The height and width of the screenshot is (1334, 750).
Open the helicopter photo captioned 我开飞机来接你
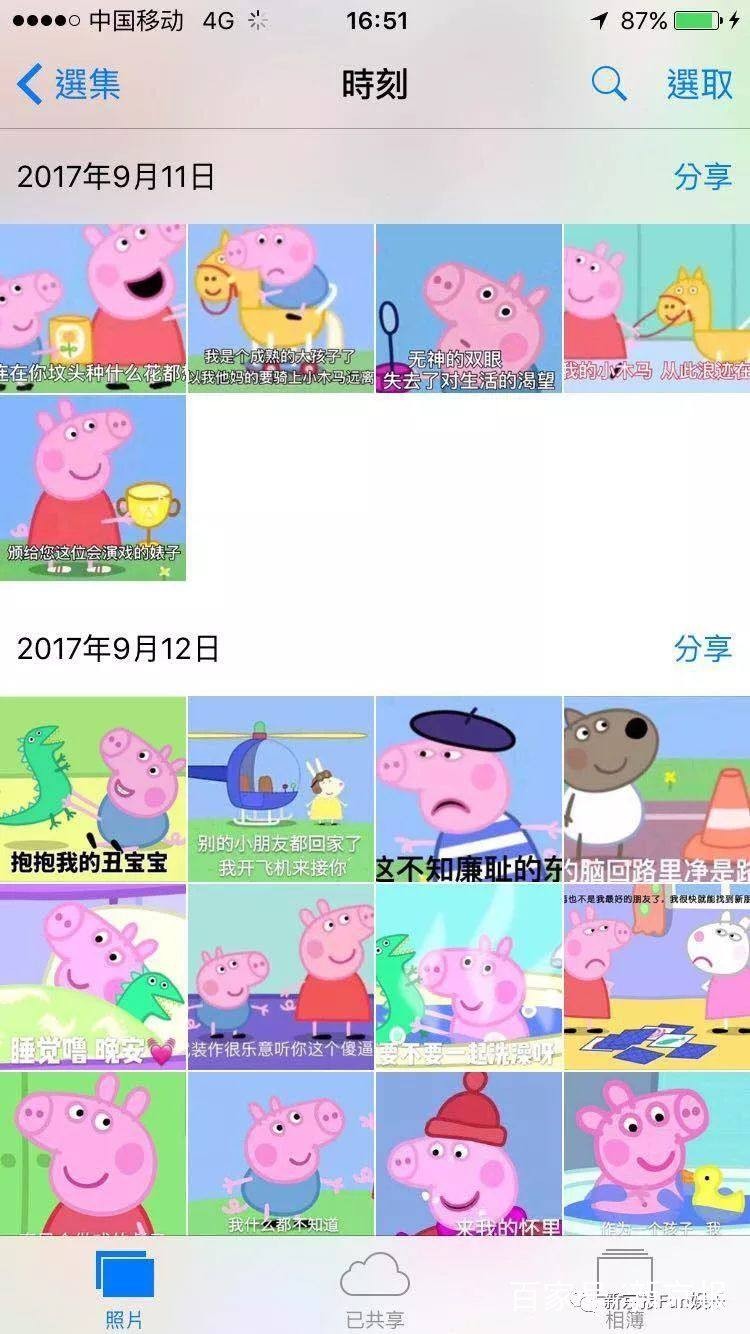coord(281,788)
